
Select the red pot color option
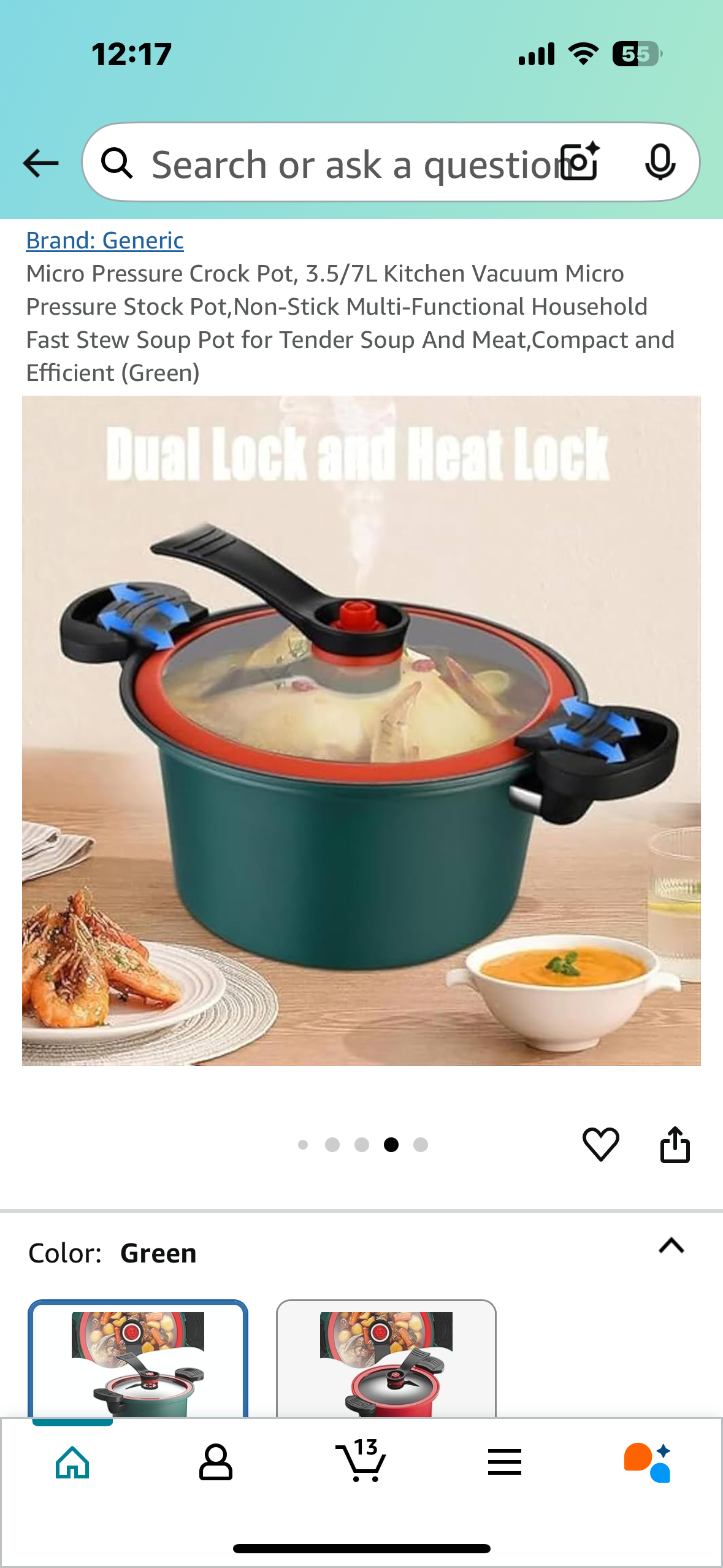click(386, 1362)
